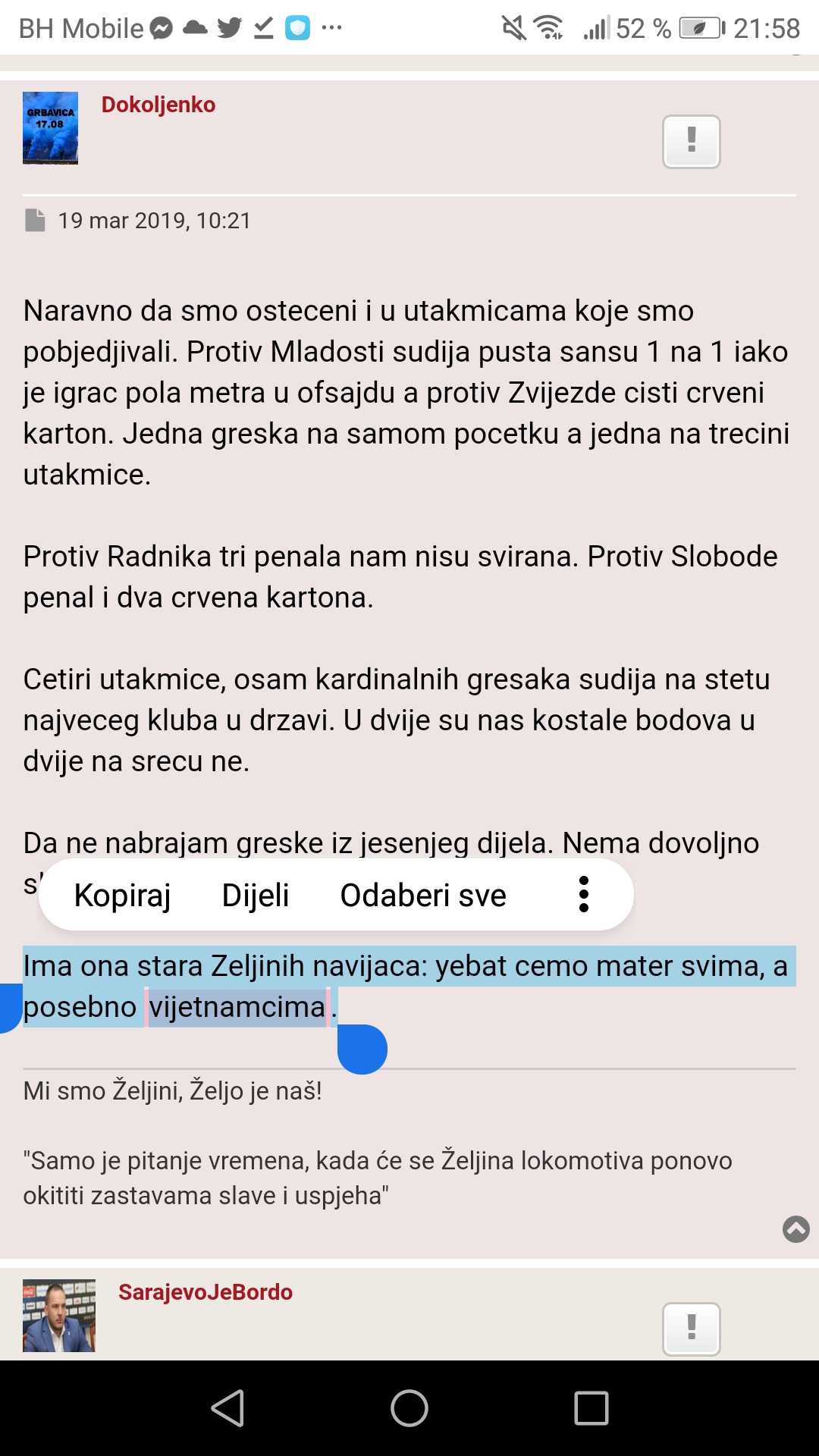Share selection via Dijeli

click(x=256, y=896)
